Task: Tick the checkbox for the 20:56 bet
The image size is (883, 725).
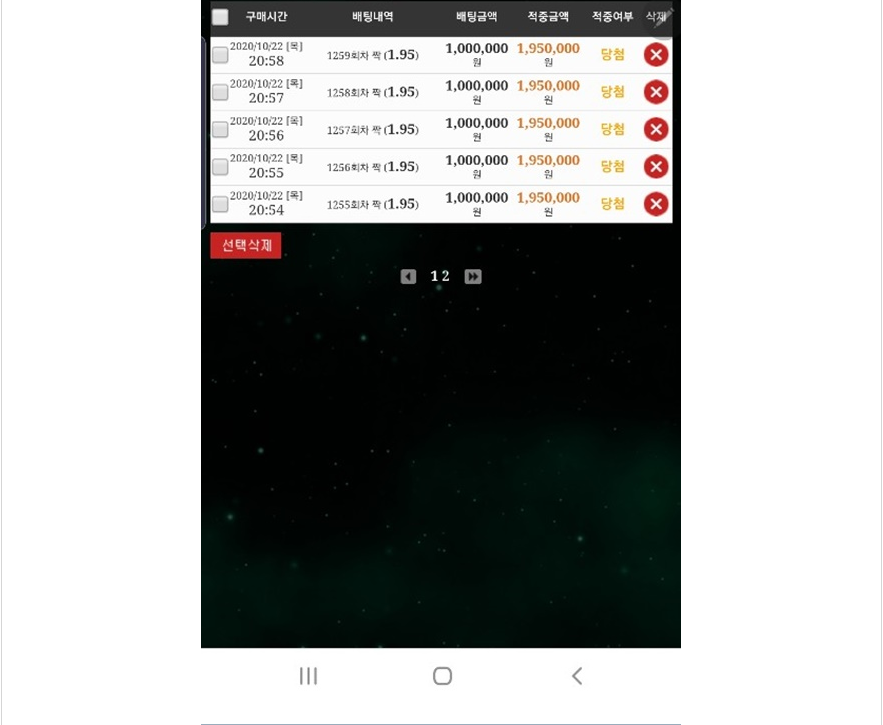Action: 220,130
